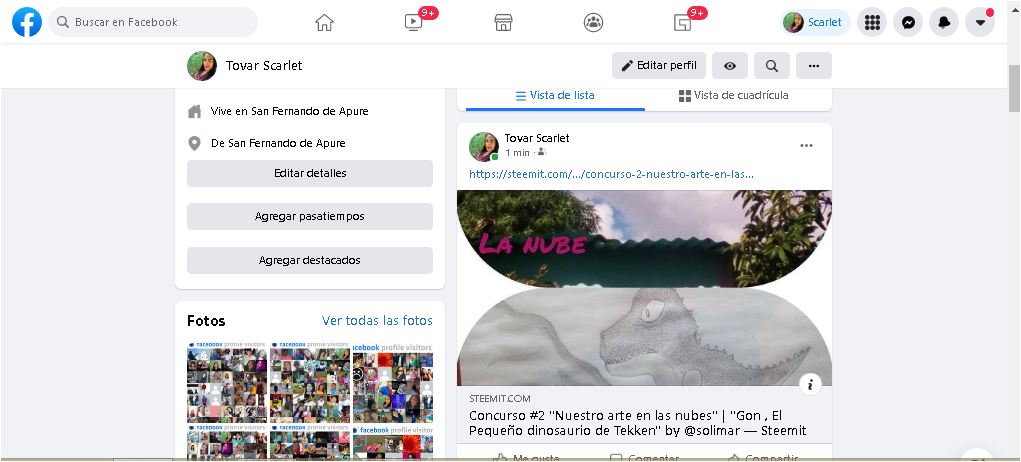Image resolution: width=1021 pixels, height=462 pixels.
Task: Open Ver todas las fotos link
Action: coord(377,321)
